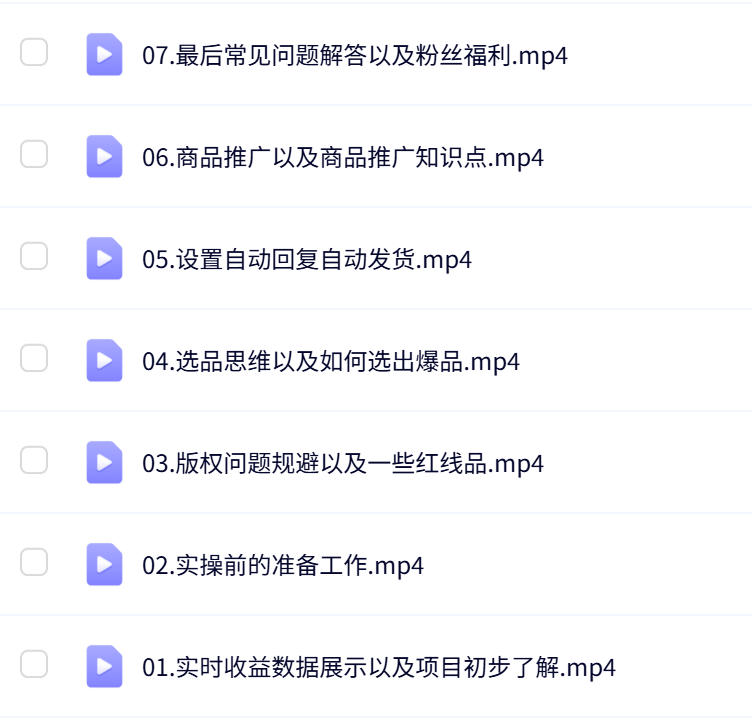Open 02.实操前的准备工作.mp4
This screenshot has height=726, width=752.
pos(283,565)
